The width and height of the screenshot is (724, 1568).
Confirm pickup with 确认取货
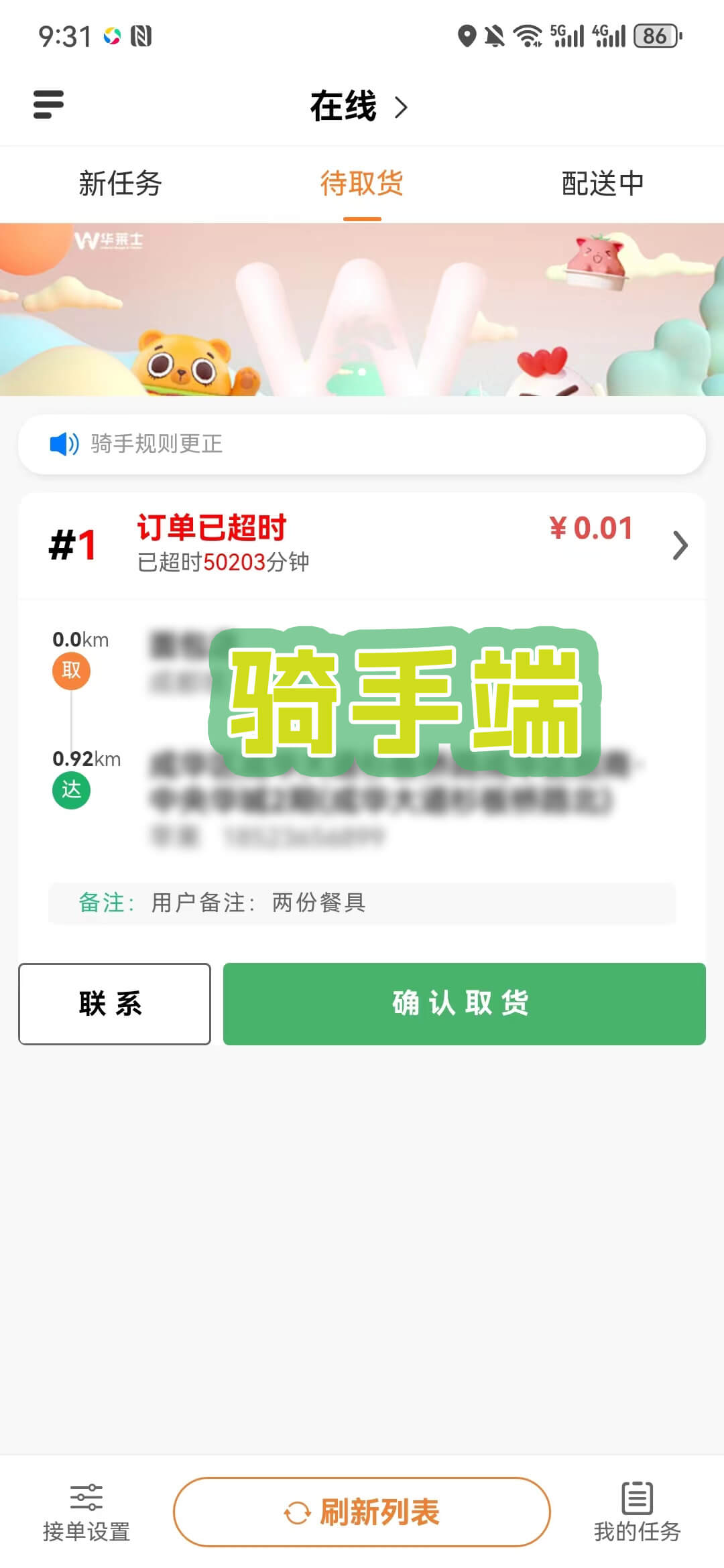(x=464, y=1003)
